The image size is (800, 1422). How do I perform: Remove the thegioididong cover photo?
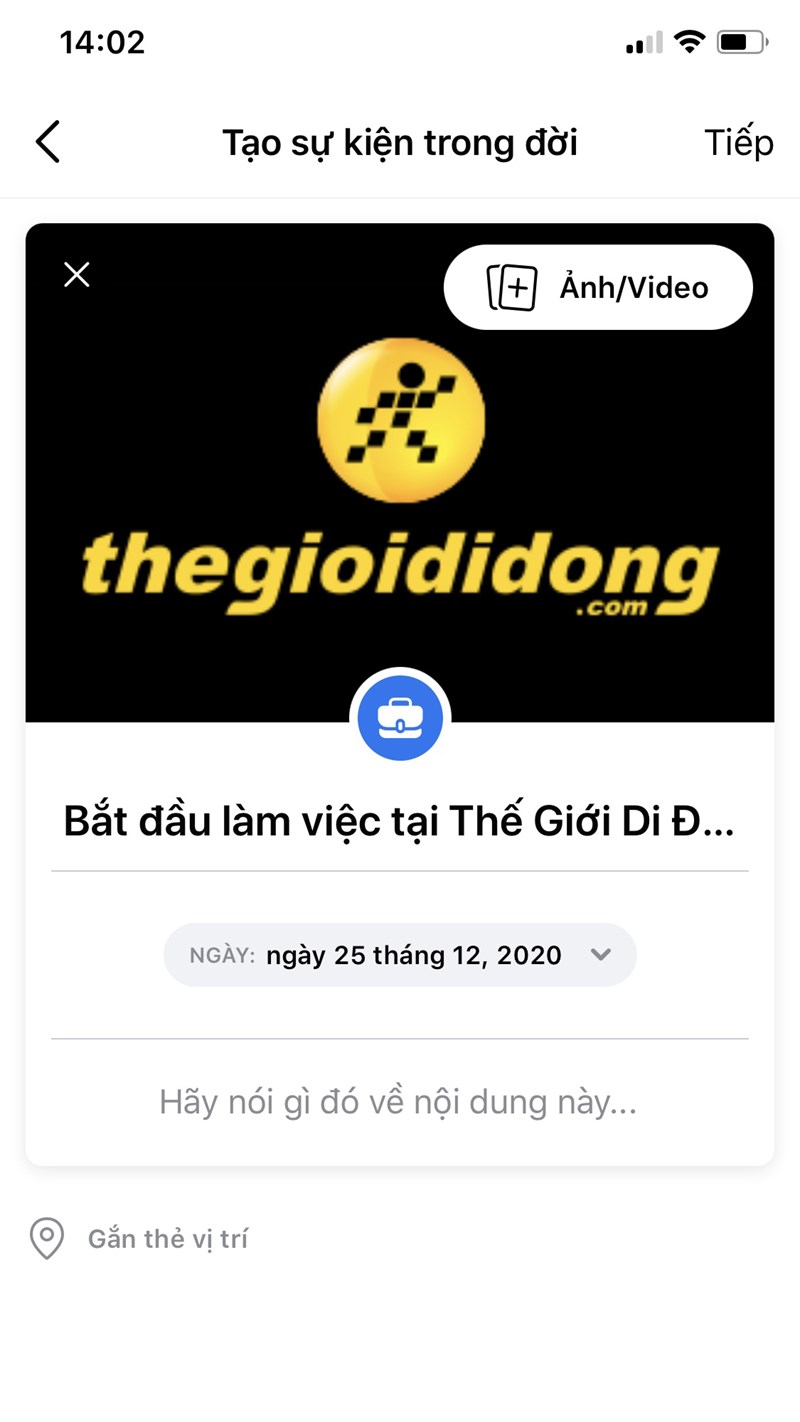point(77,275)
